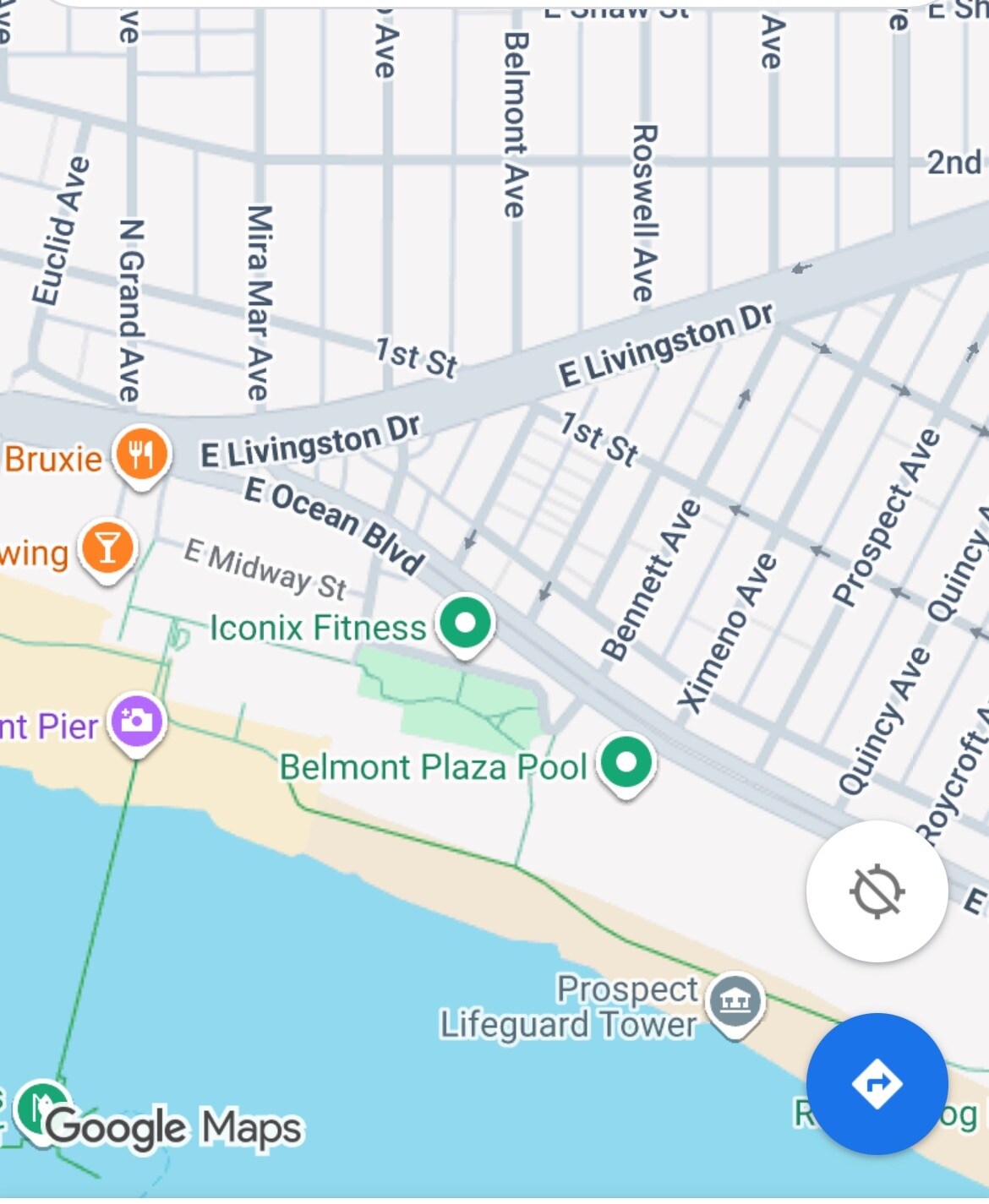Open the Pier camera attraction pin
This screenshot has width=989, height=1204.
tap(137, 722)
